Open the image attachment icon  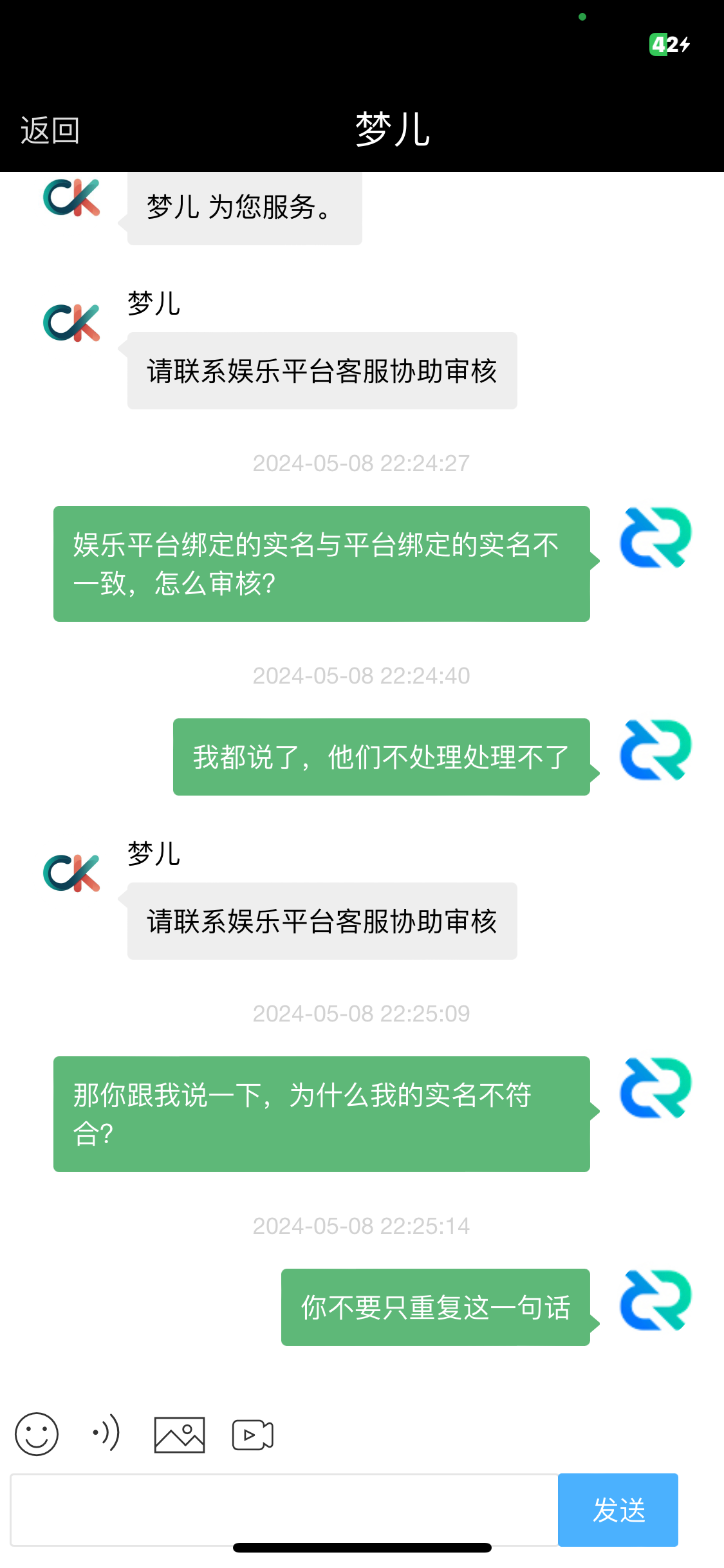(x=178, y=1435)
